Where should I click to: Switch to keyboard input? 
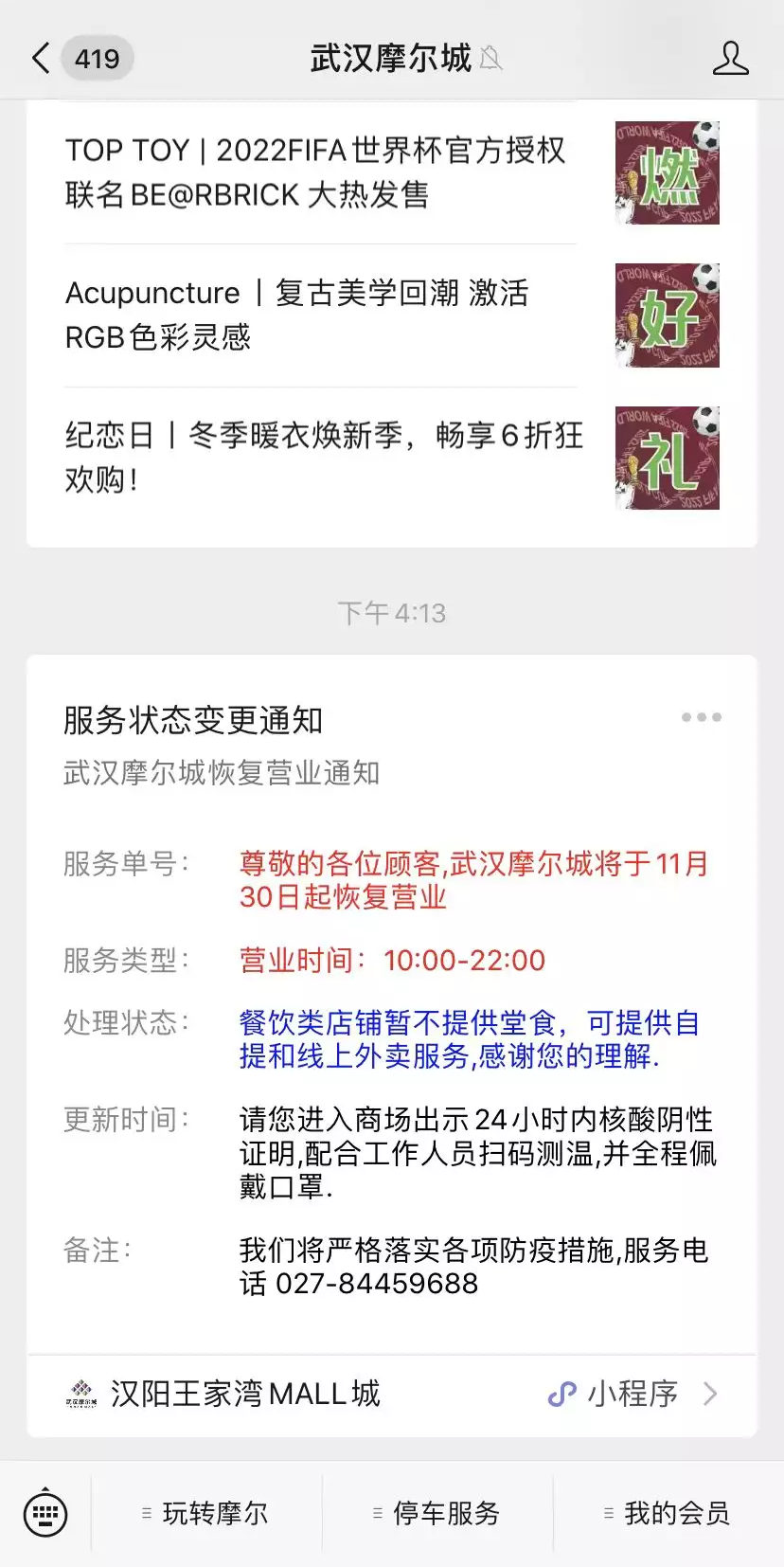tap(45, 1513)
